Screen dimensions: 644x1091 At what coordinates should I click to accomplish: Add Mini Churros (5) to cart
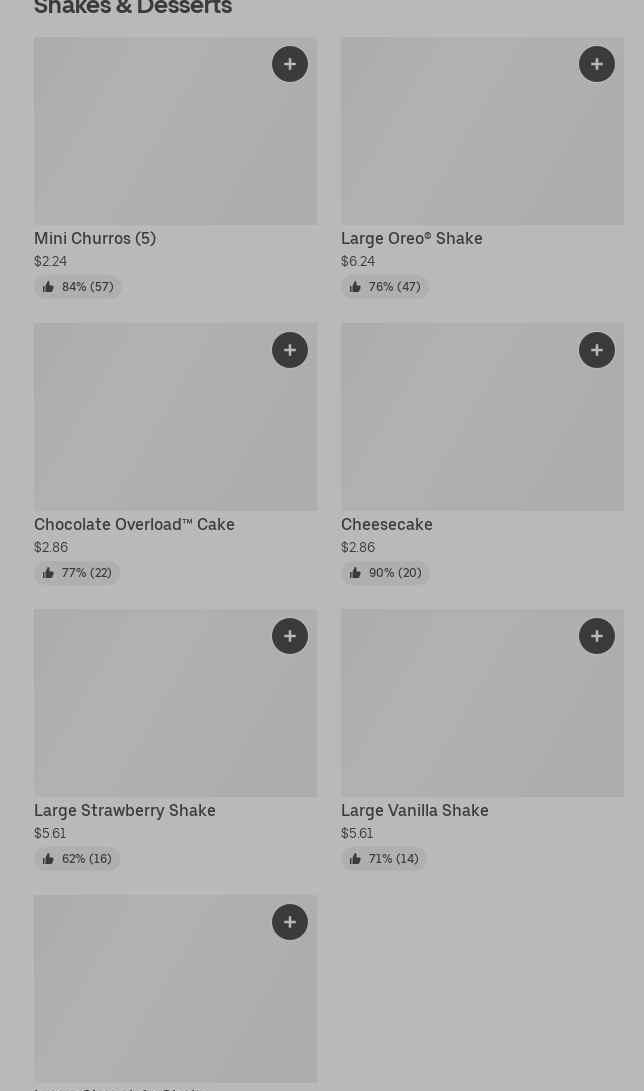coord(290,64)
